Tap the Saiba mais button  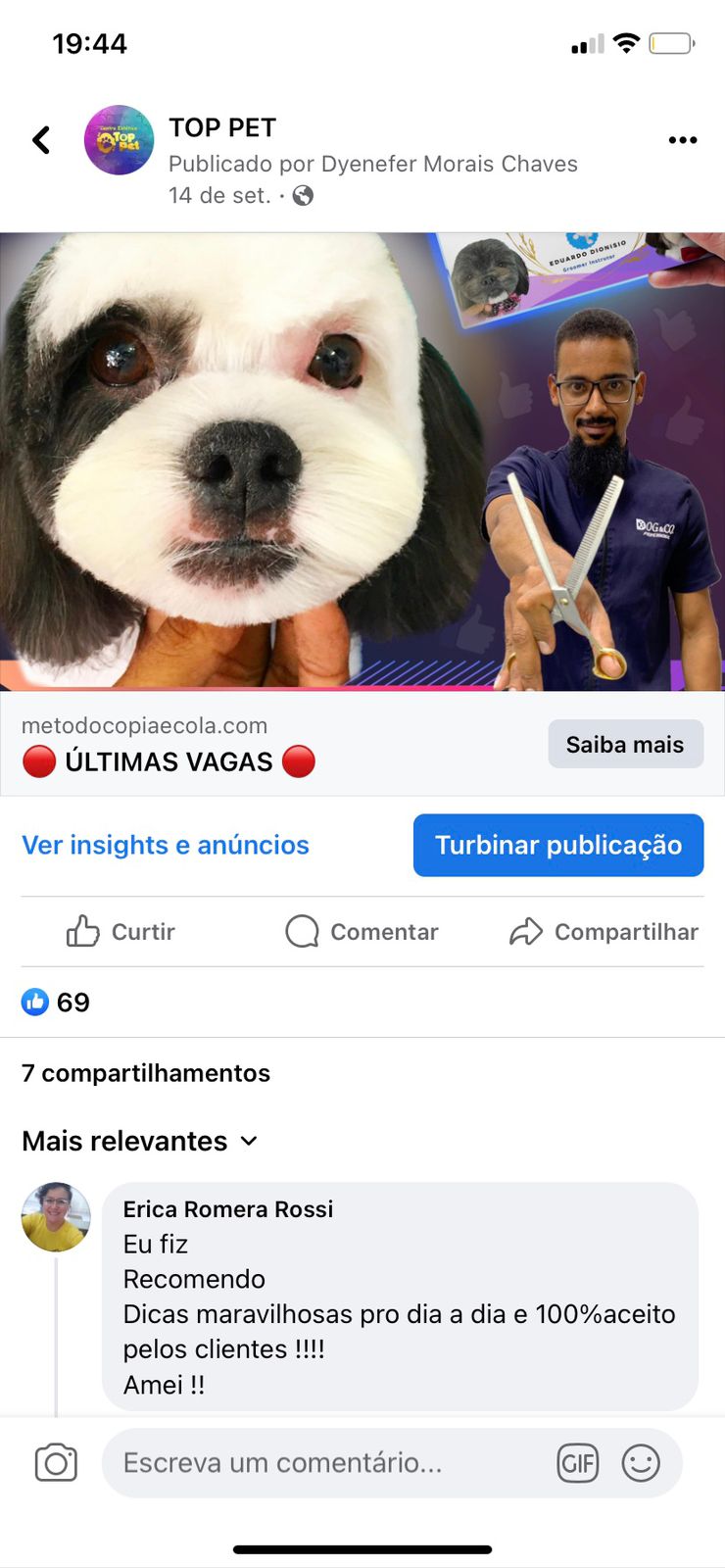[625, 744]
